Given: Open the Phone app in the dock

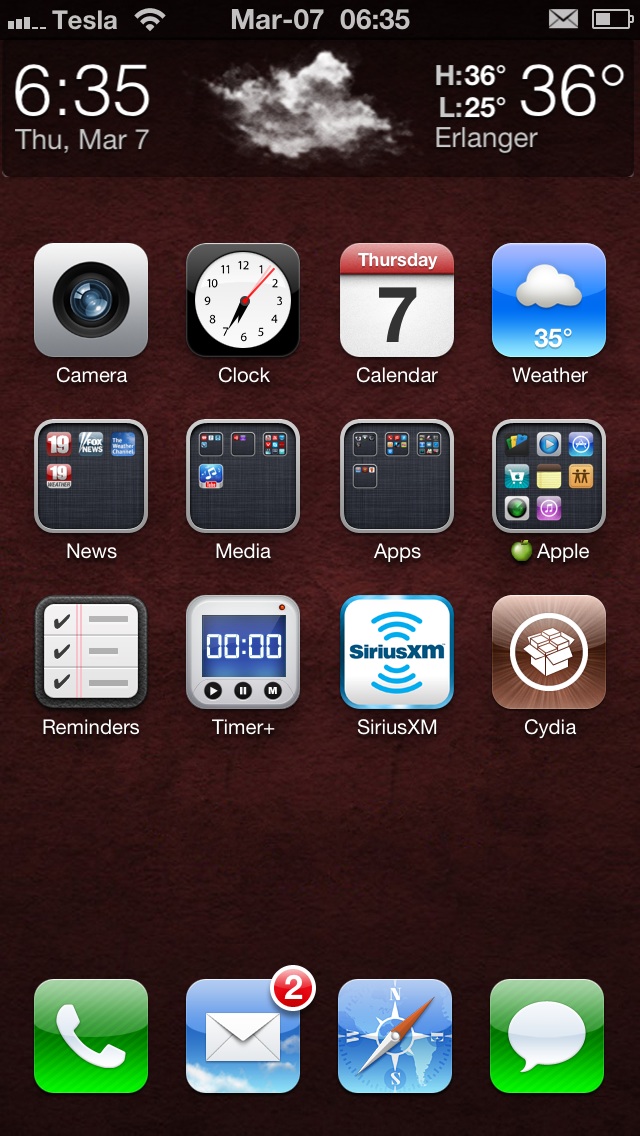Looking at the screenshot, I should click(91, 1036).
